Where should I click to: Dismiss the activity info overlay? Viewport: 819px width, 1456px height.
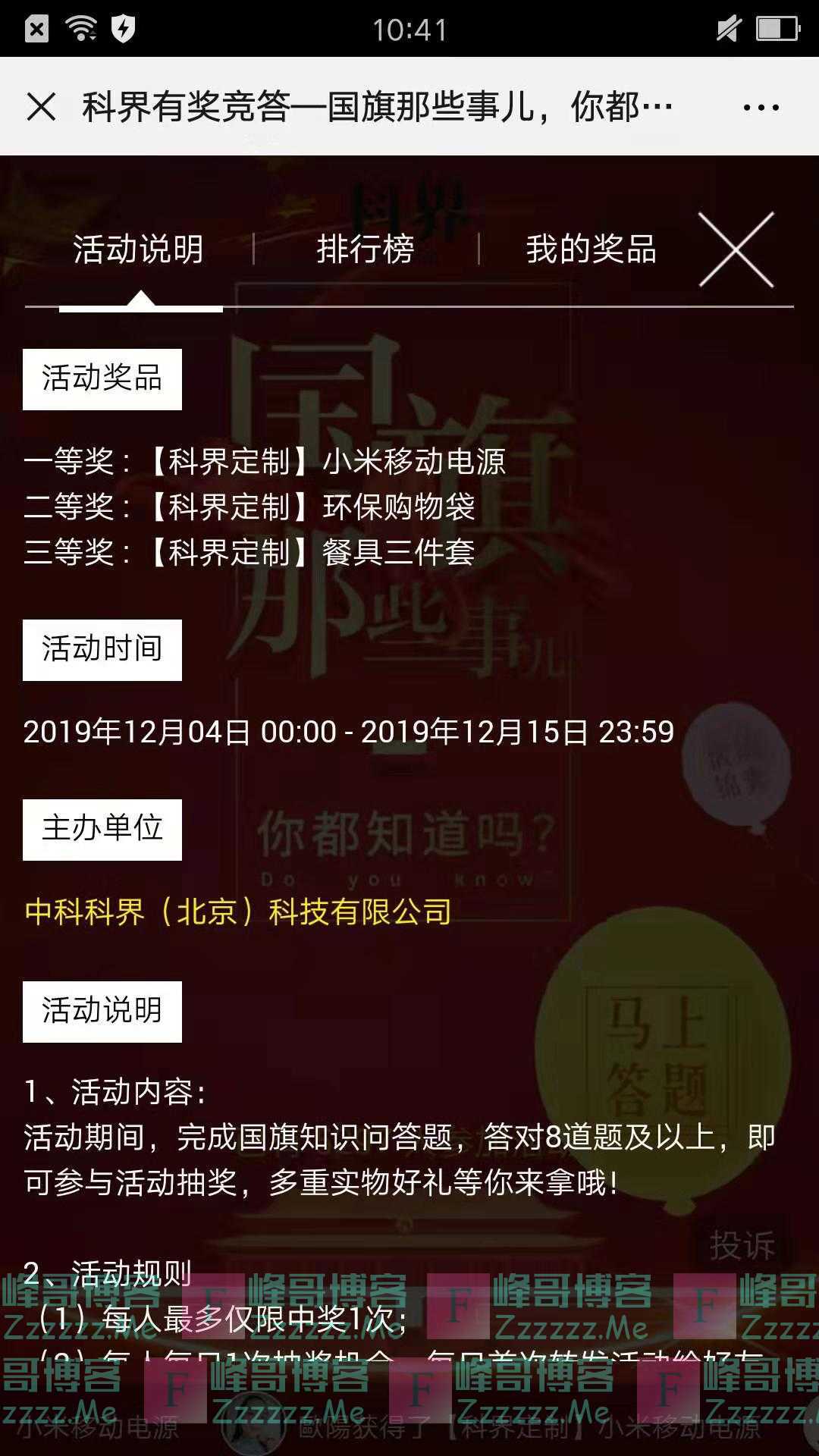[736, 249]
